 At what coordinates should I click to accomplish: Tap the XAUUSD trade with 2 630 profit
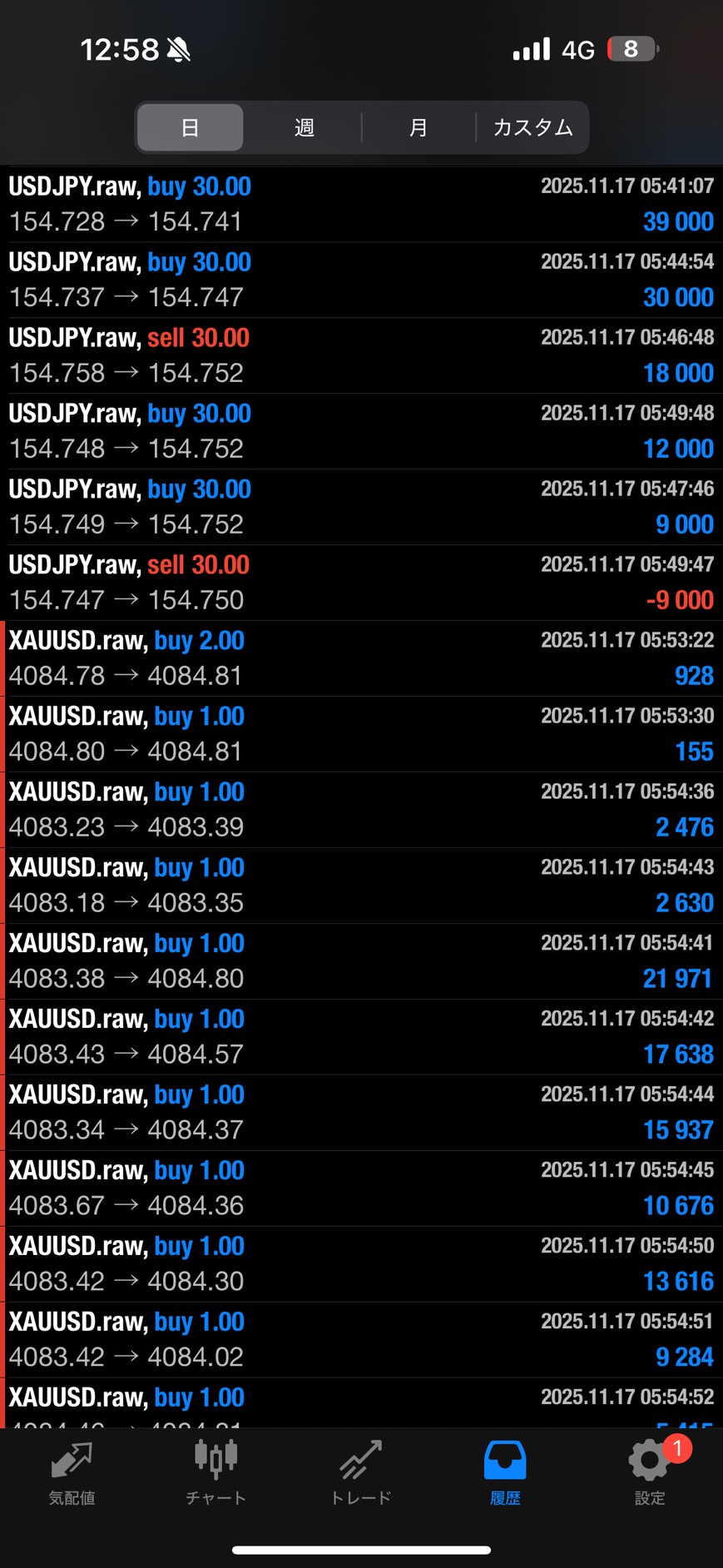pos(361,886)
